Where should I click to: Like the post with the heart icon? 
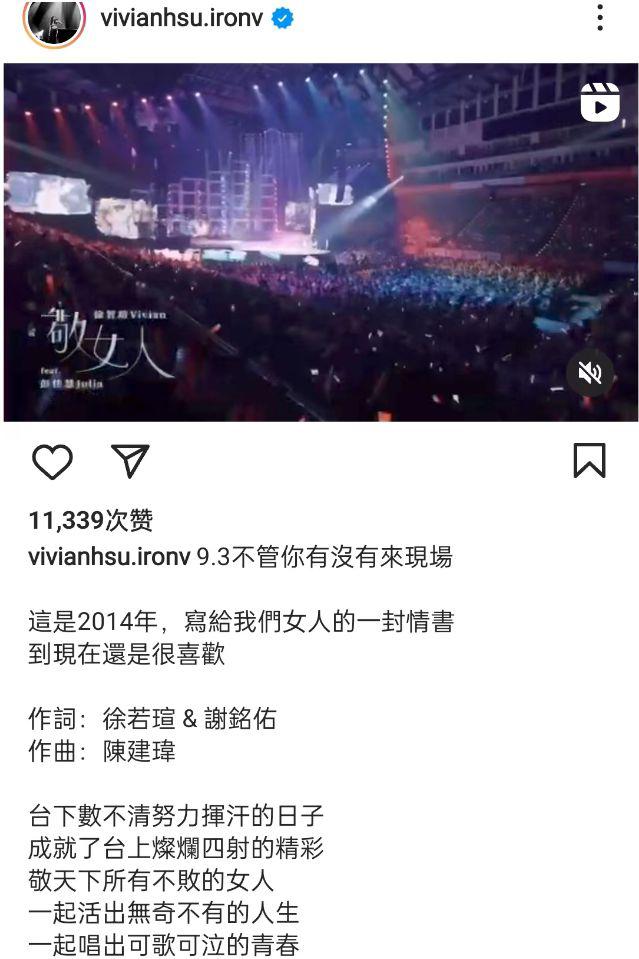click(x=52, y=461)
